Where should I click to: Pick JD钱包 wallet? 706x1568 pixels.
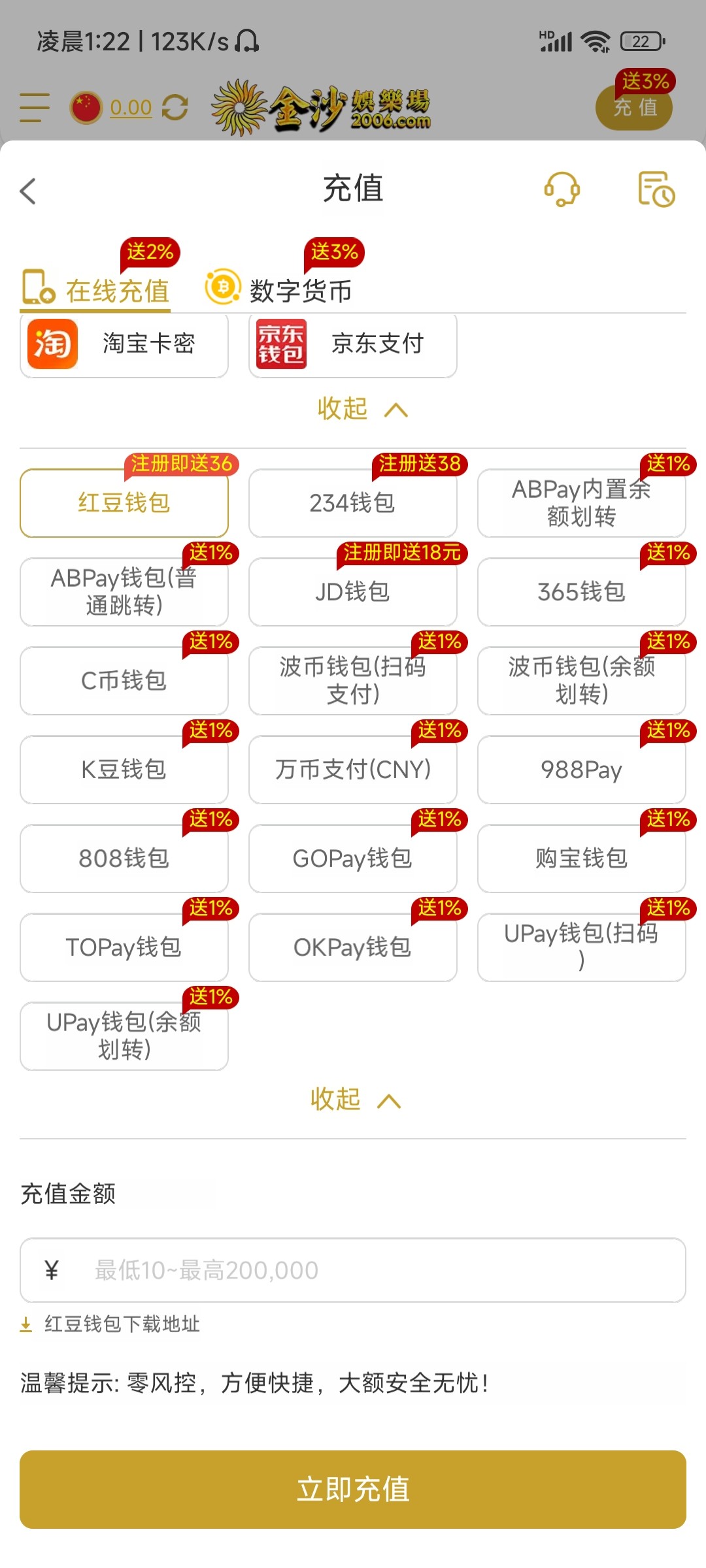coord(353,592)
